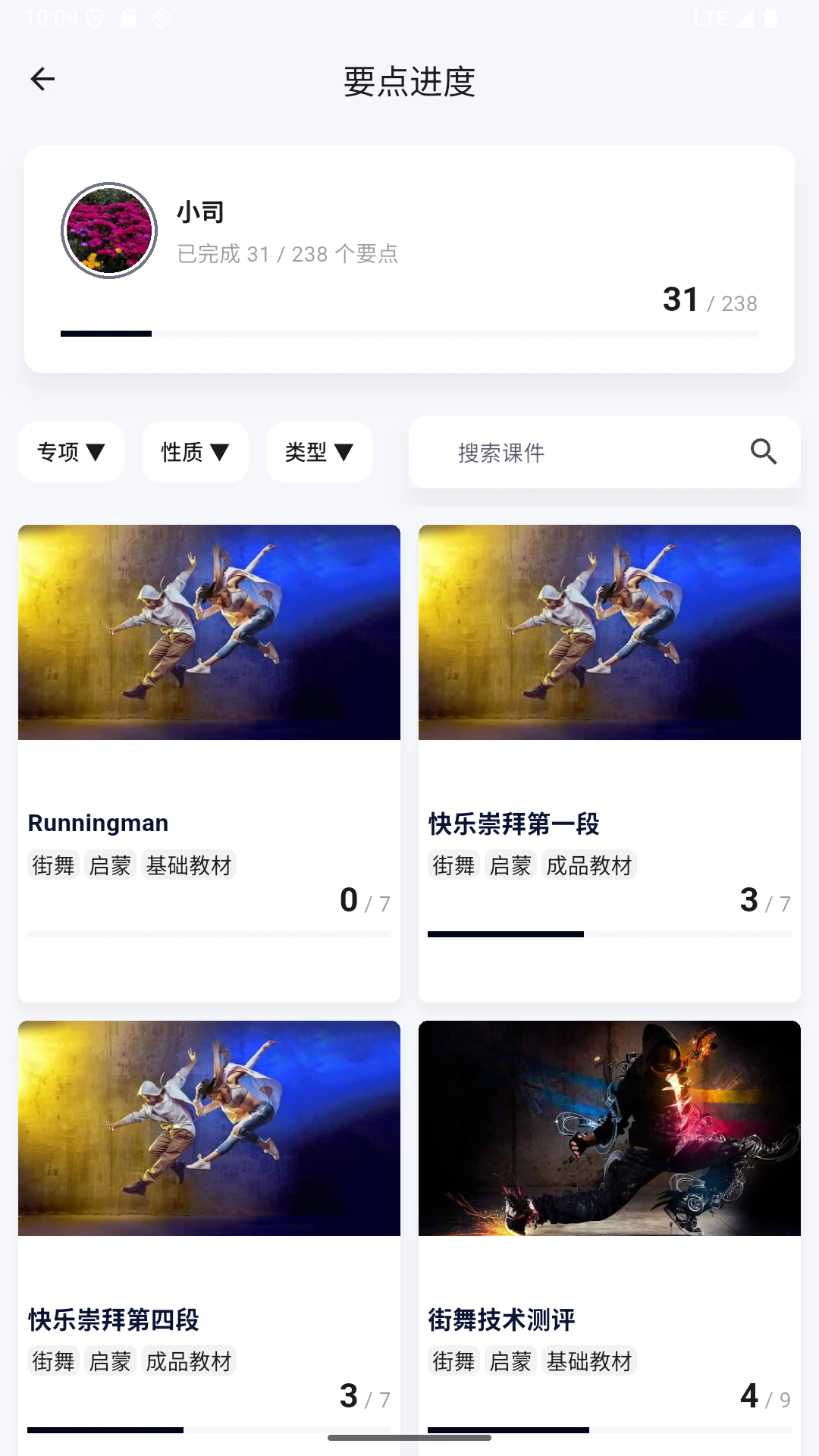
Task: Expand the 专项 filter dropdown
Action: pyautogui.click(x=71, y=452)
